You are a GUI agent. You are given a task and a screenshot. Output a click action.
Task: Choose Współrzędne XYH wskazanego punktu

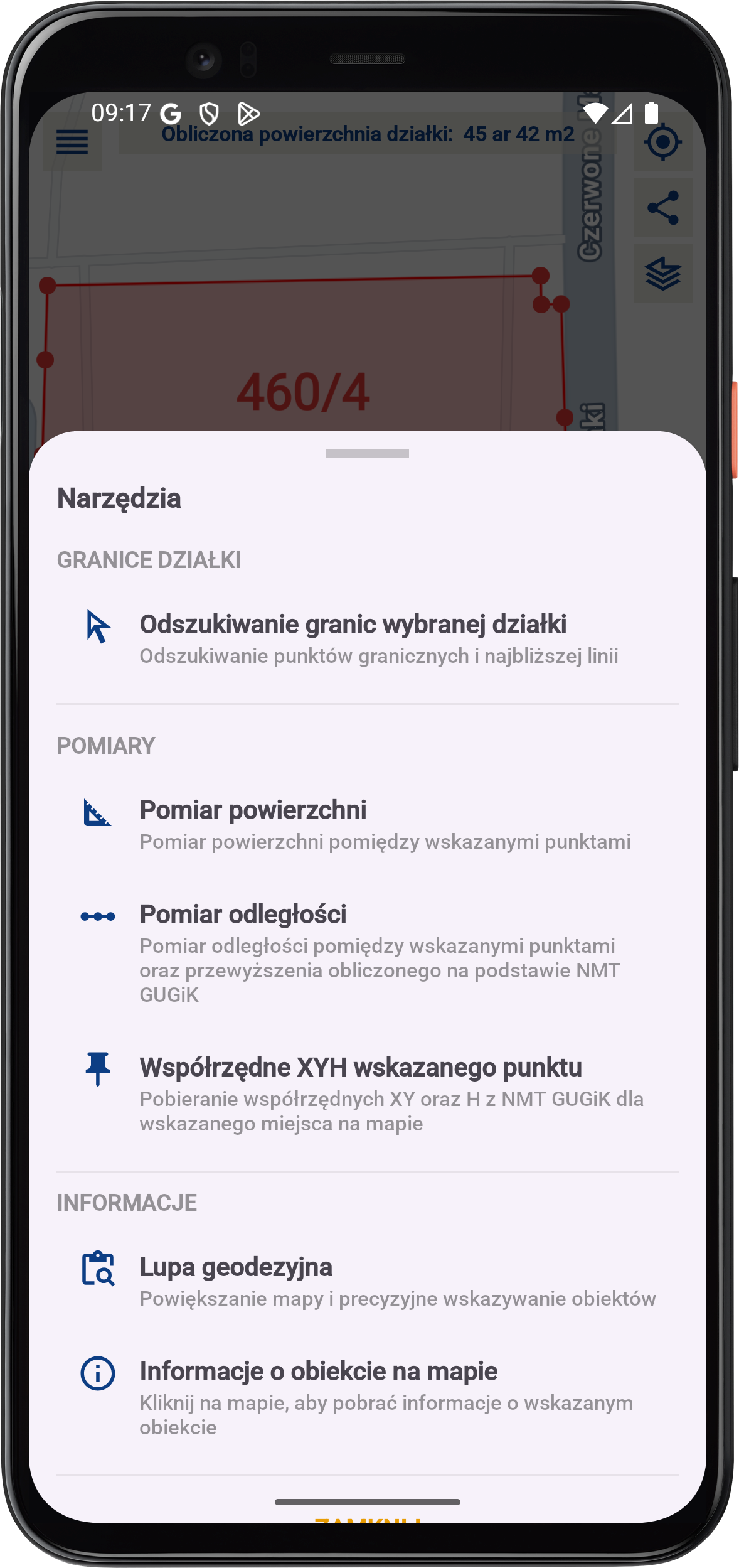(x=367, y=1093)
